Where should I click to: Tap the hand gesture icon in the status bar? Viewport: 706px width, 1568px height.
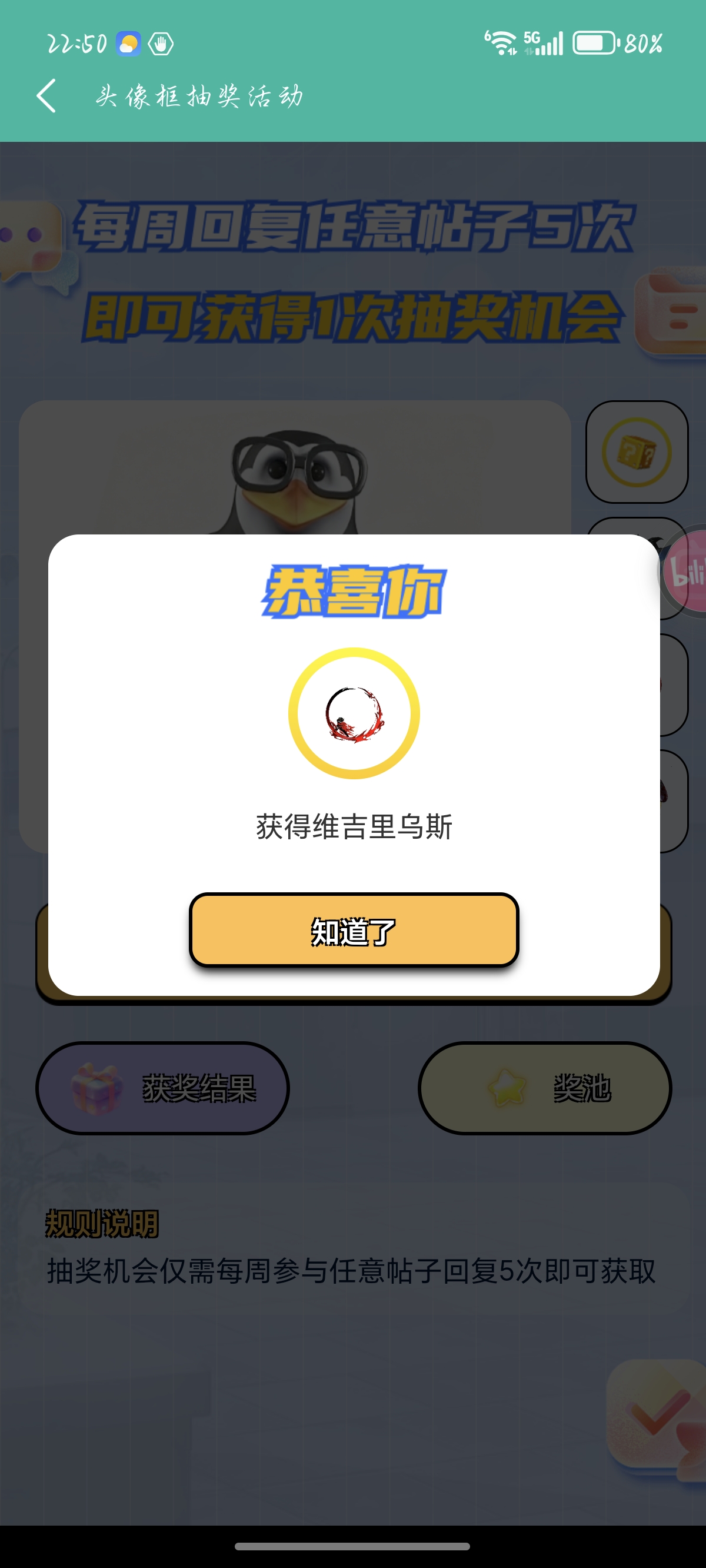point(162,43)
